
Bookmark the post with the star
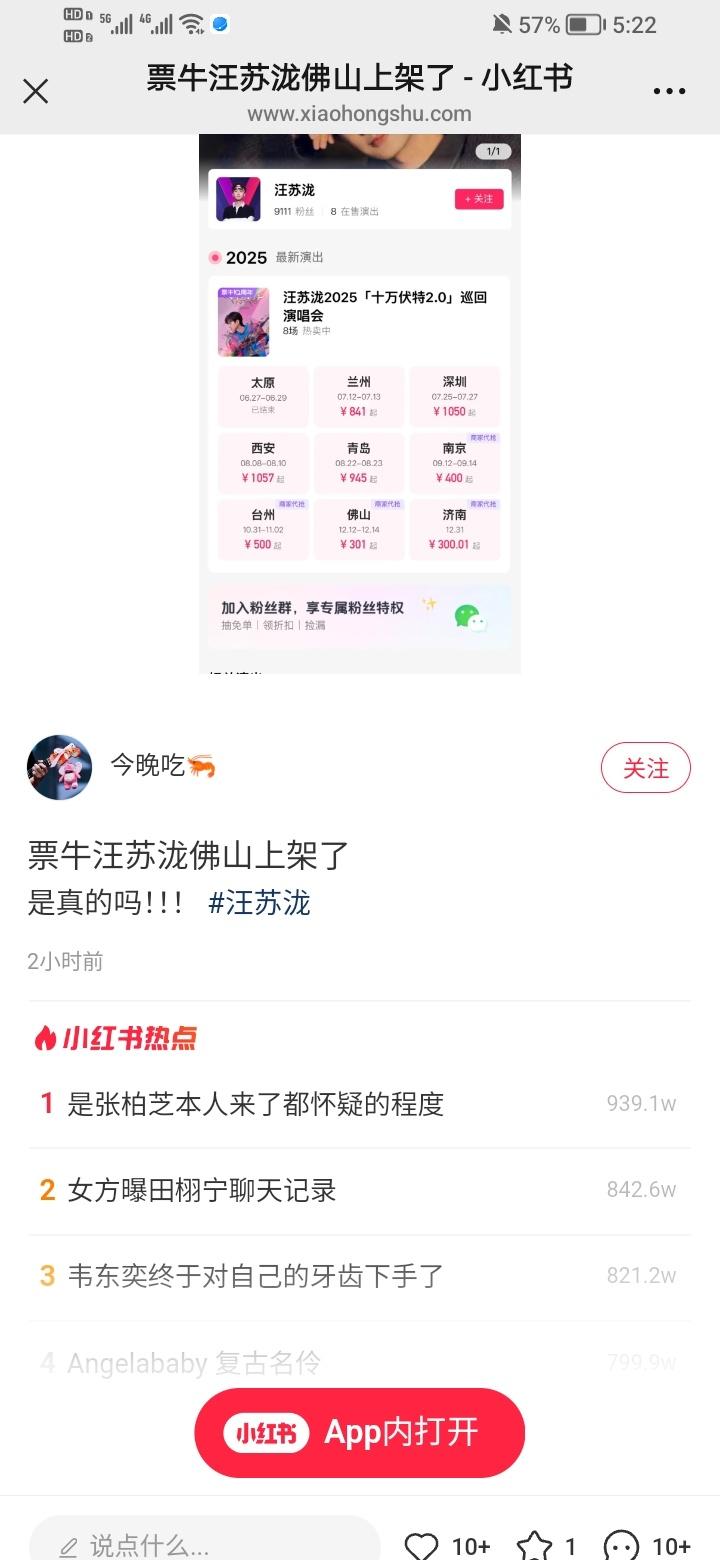[534, 1546]
